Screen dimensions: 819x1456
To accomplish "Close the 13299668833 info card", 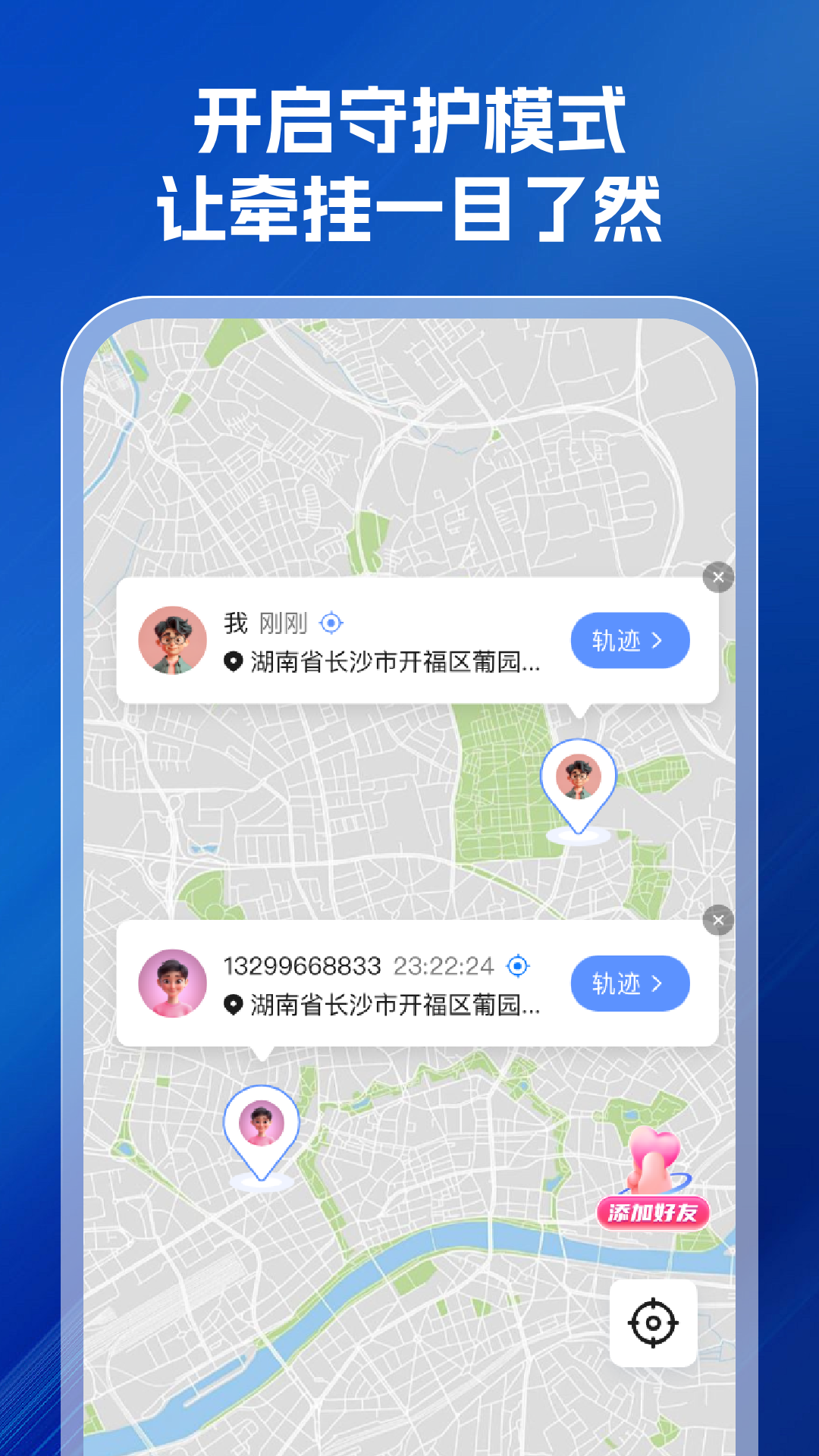I will tap(717, 919).
